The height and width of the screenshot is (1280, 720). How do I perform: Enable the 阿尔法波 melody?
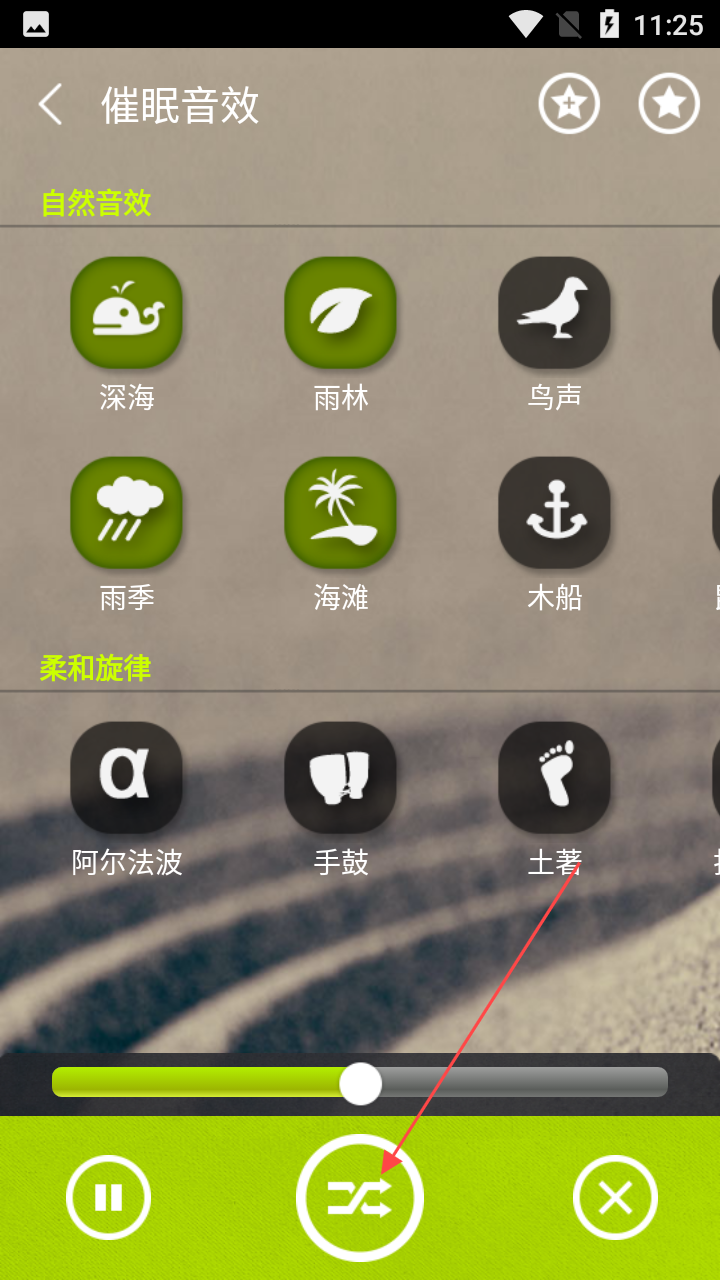tap(126, 778)
